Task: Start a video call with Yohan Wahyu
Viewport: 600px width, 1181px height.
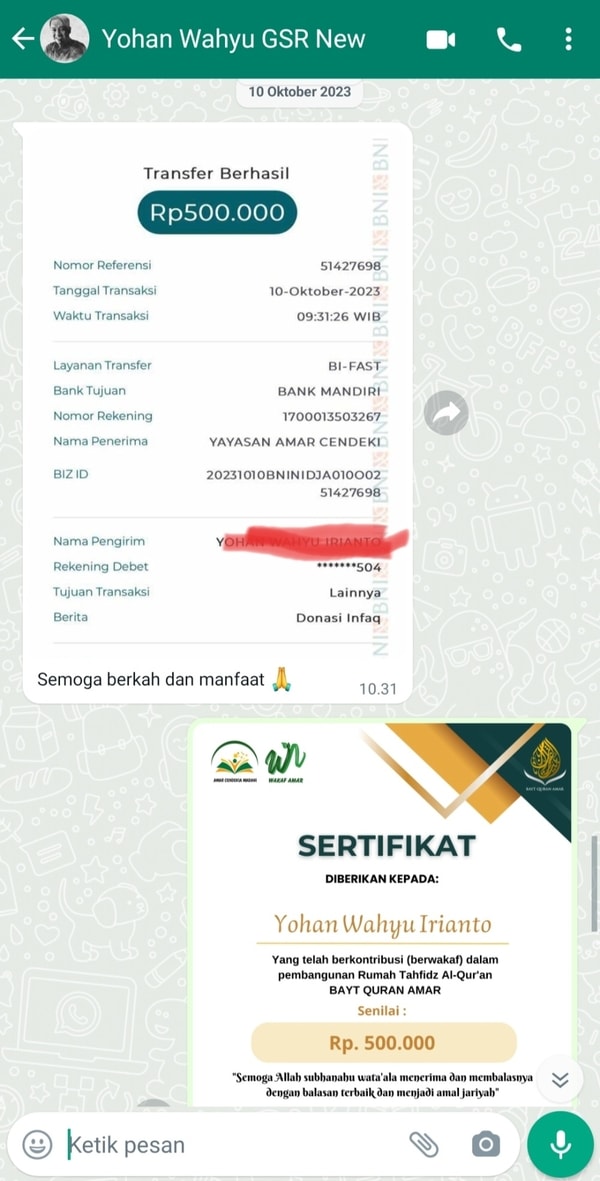Action: point(441,40)
